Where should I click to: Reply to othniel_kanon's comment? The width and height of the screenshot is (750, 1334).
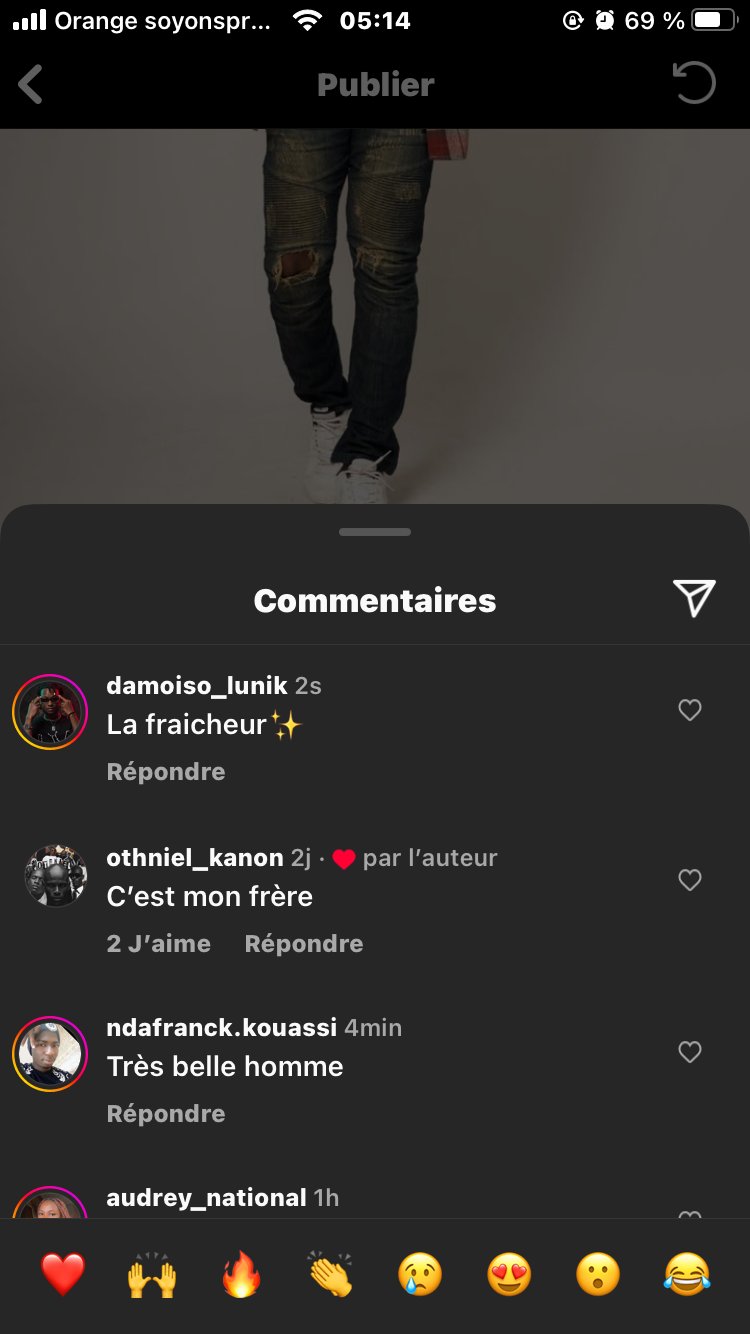tap(303, 944)
